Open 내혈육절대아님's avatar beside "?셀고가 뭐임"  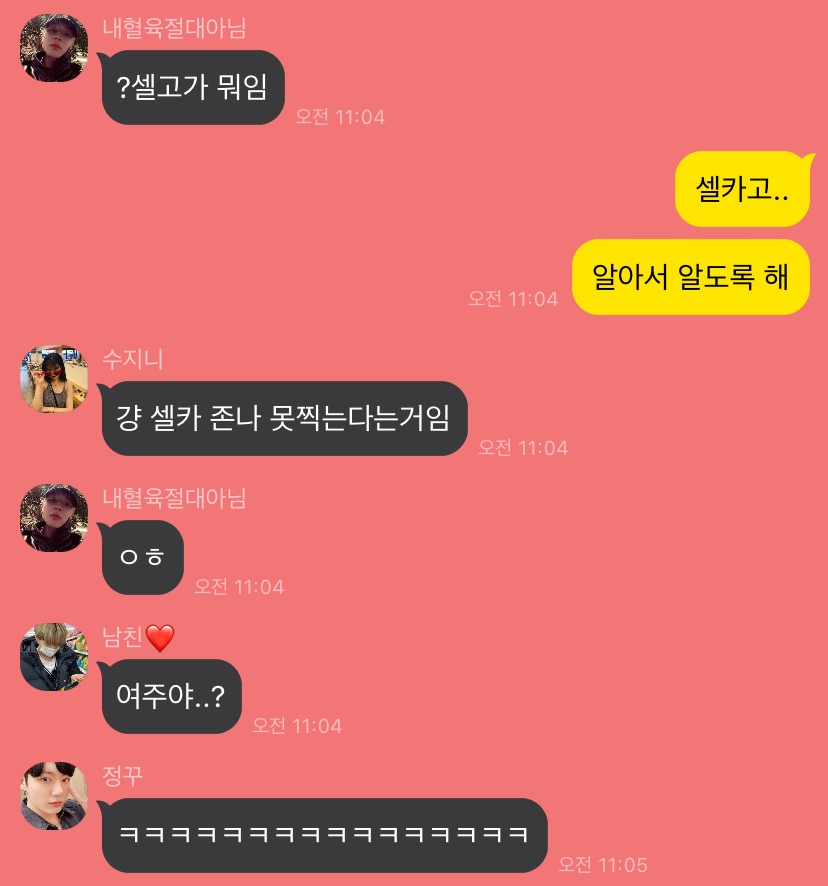(54, 49)
